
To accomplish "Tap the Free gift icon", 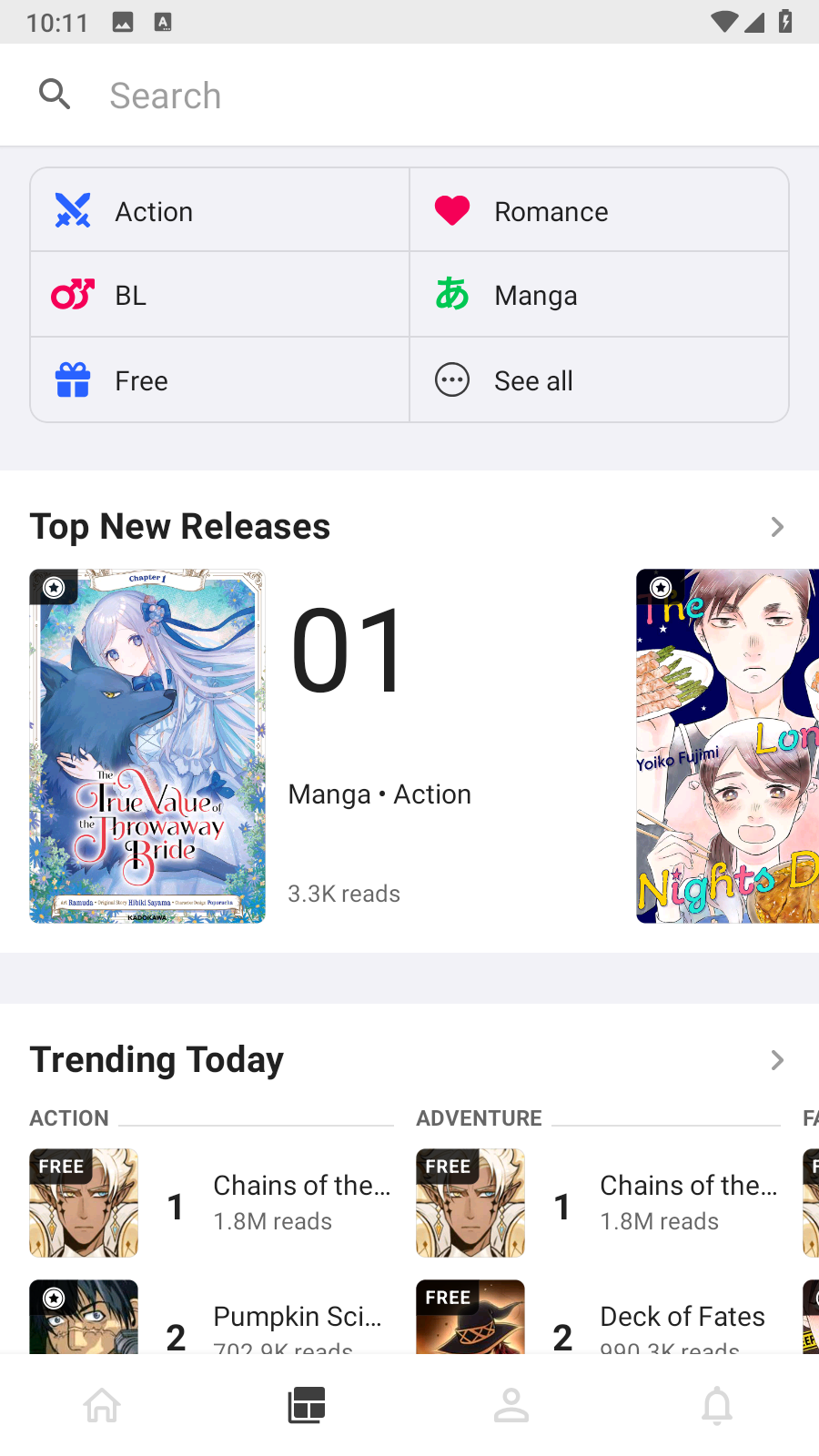I will 70,379.
